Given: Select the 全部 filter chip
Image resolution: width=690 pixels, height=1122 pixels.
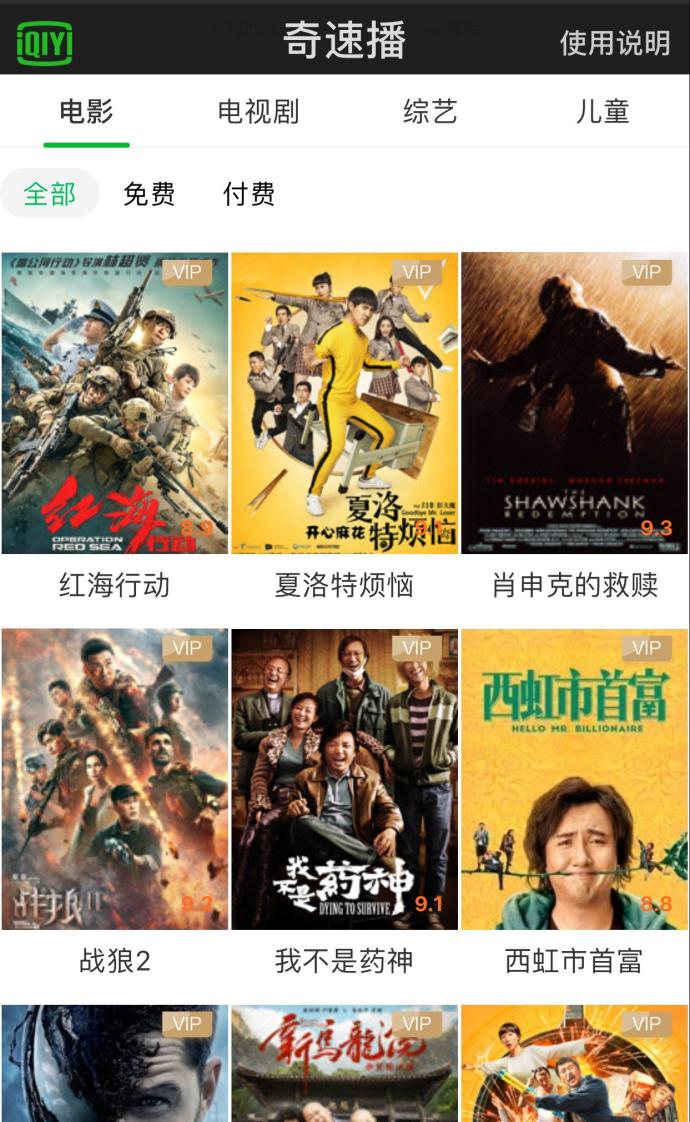Looking at the screenshot, I should (49, 193).
